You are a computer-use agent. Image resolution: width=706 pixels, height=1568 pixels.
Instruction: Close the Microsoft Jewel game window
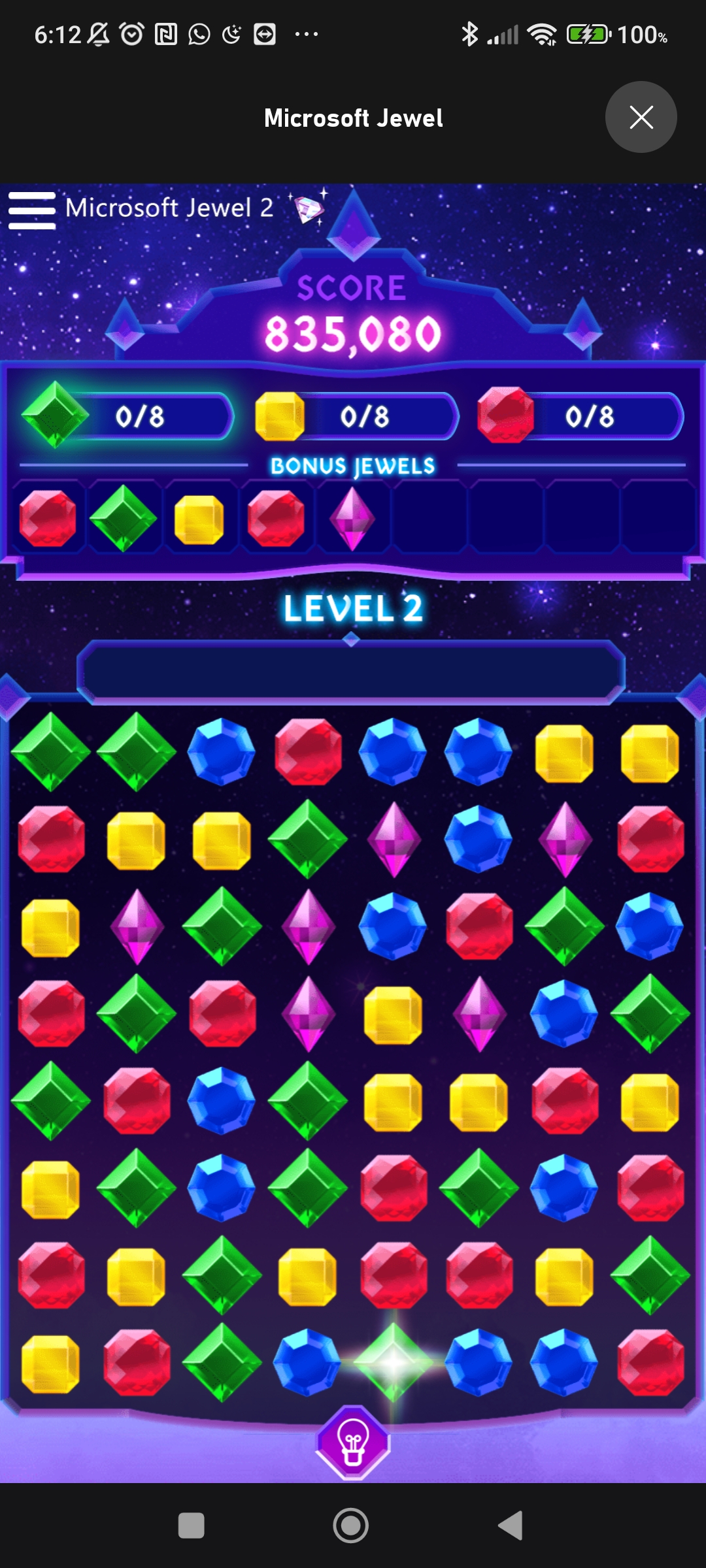tap(641, 118)
